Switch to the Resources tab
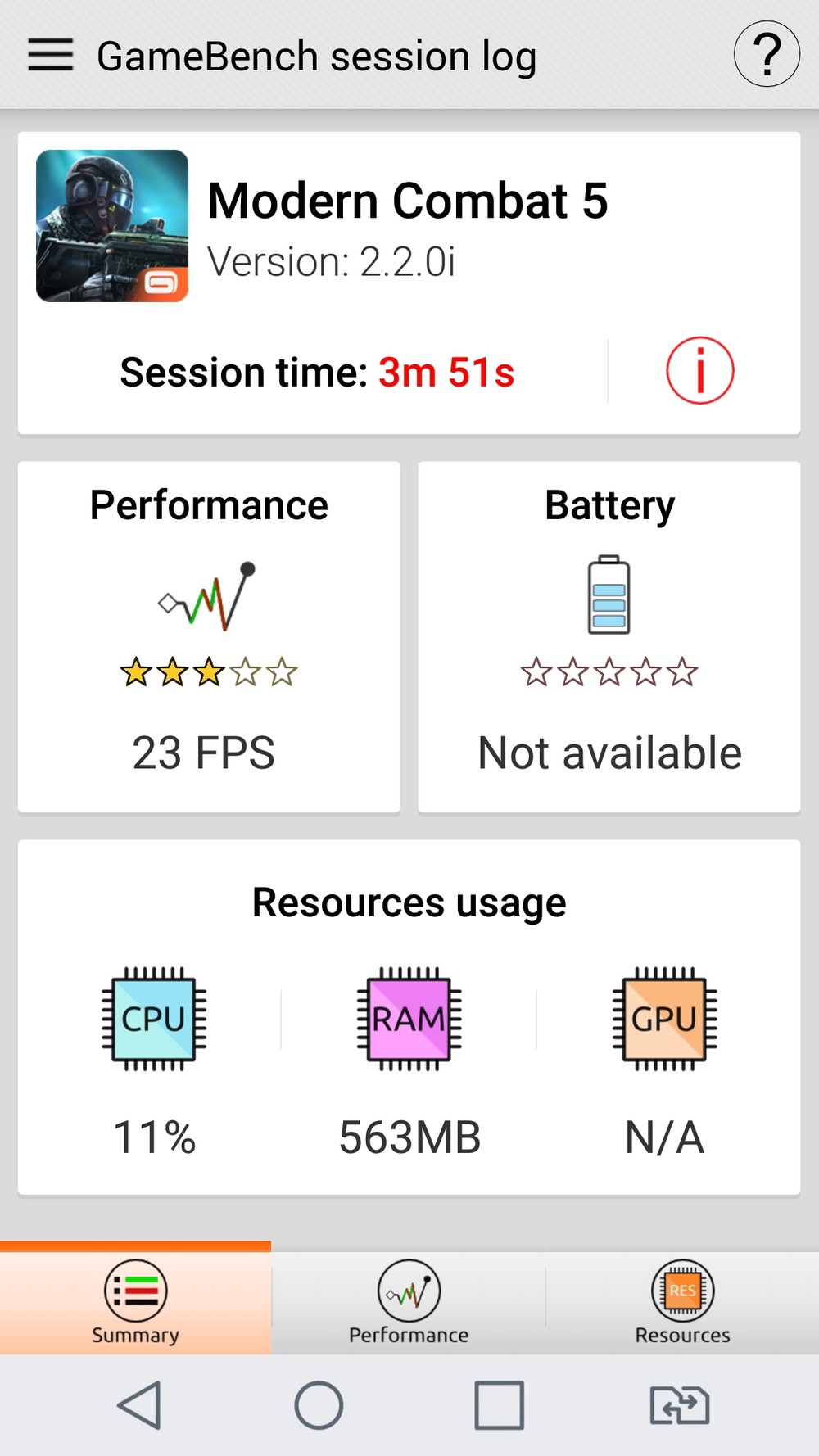 (682, 1301)
